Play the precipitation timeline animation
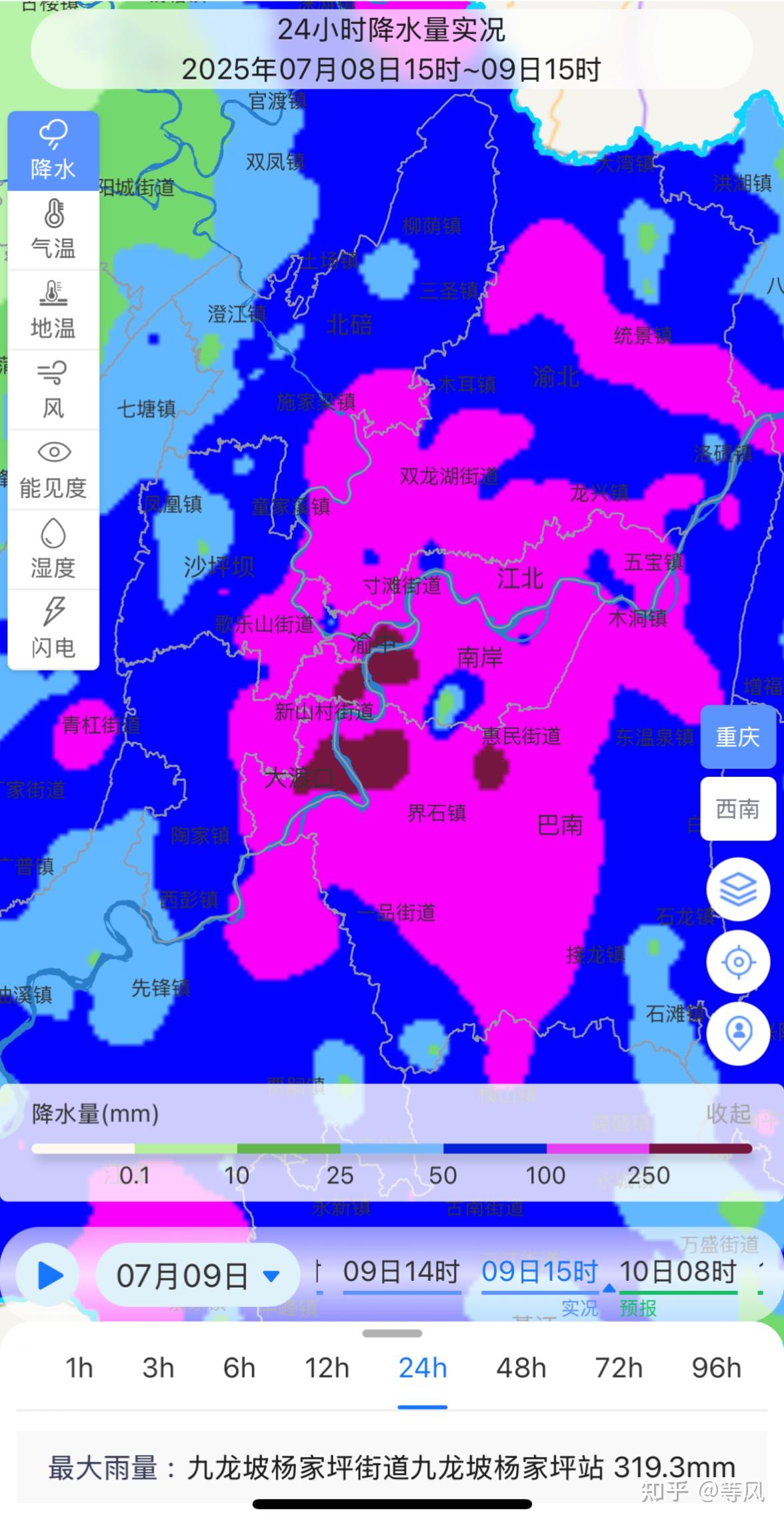Viewport: 784px width, 1523px height. 49,1276
